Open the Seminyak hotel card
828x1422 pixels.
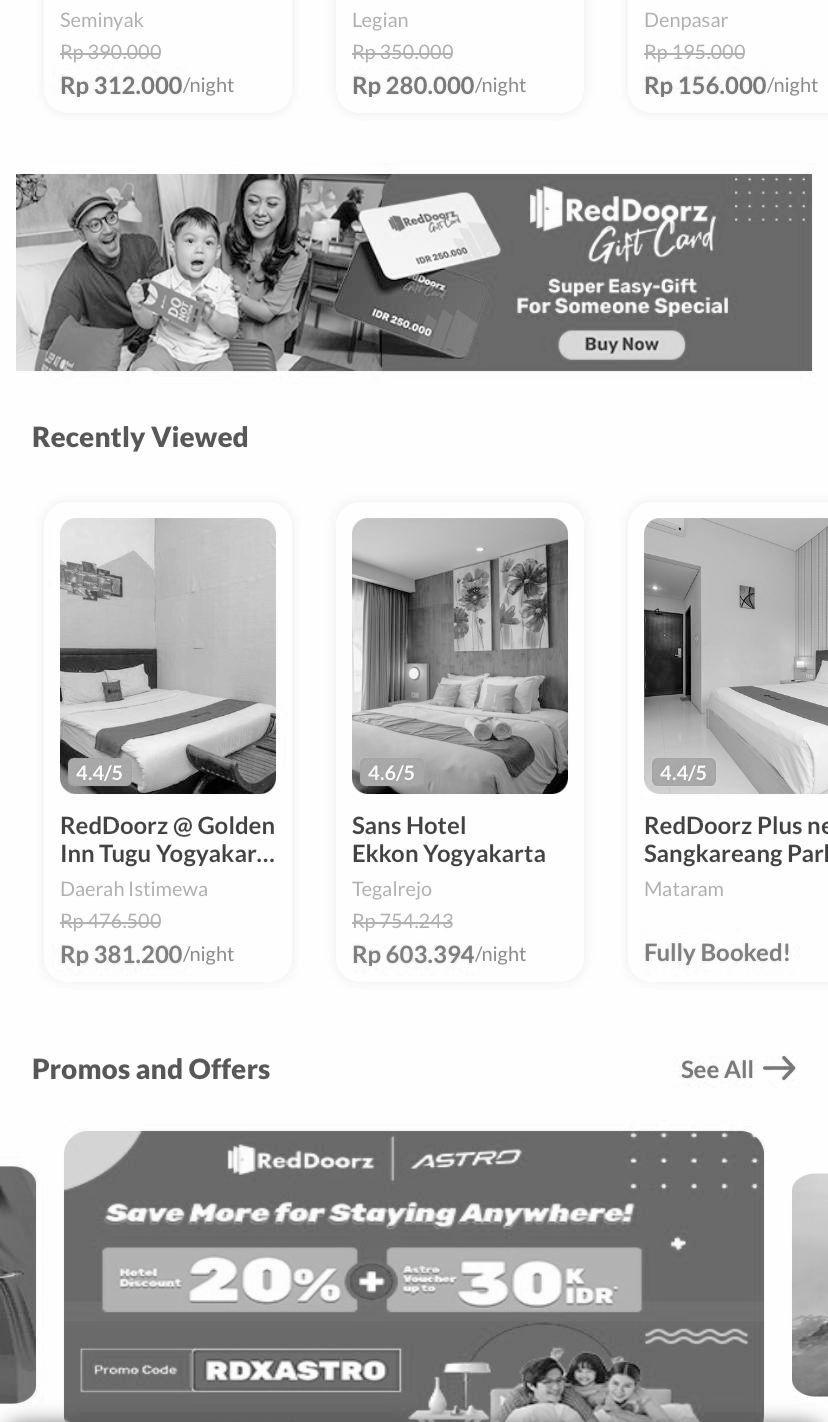pos(167,55)
